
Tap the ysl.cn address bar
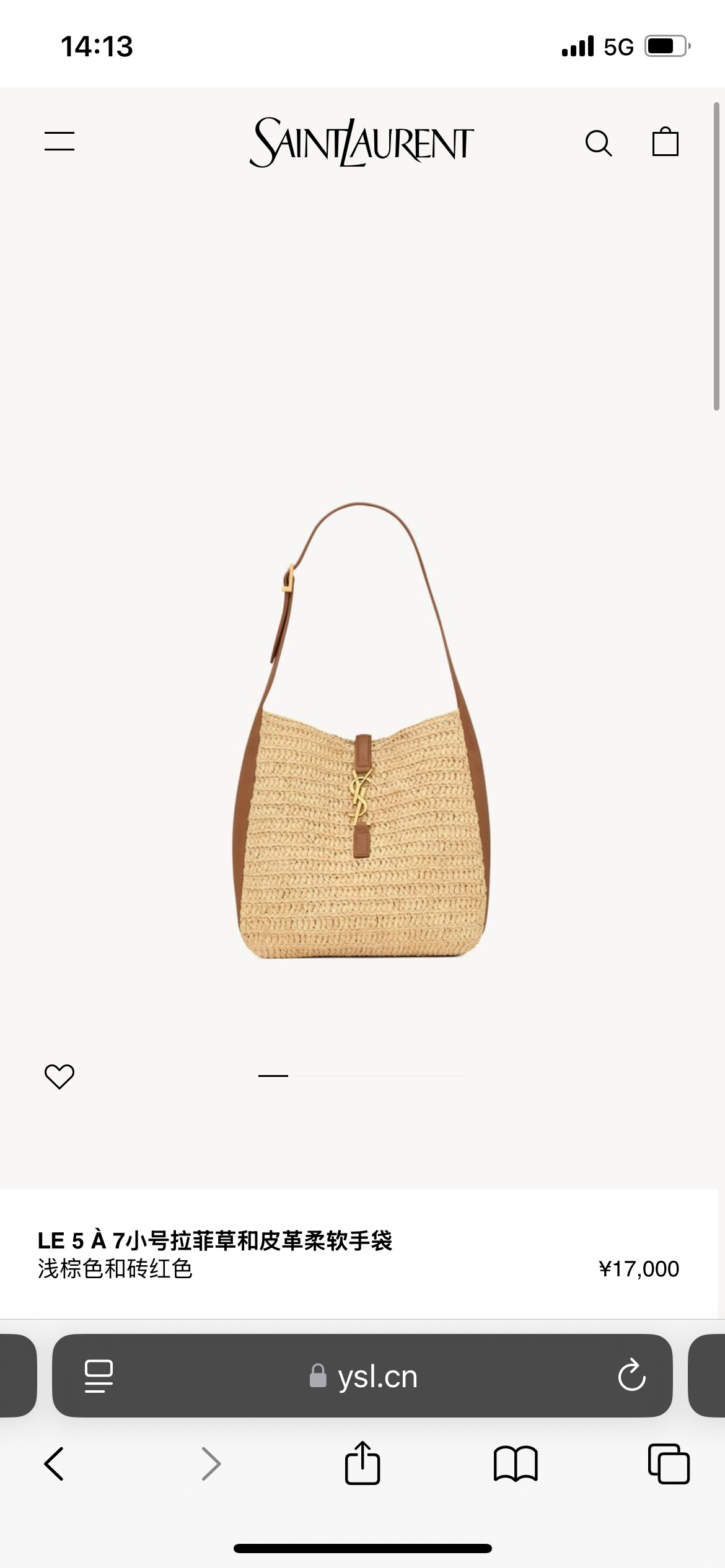tap(363, 1377)
